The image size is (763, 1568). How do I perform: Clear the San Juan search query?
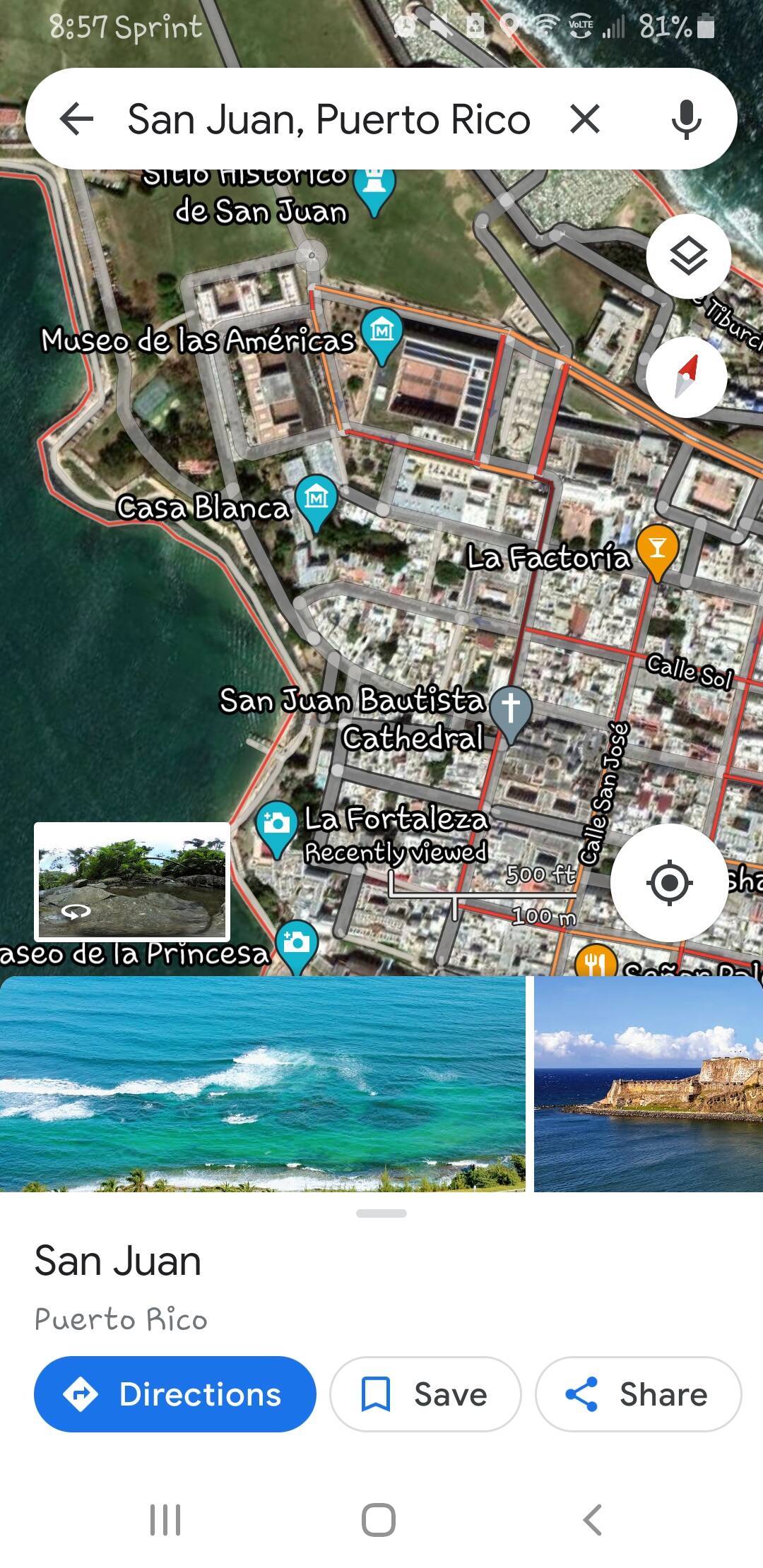click(585, 119)
